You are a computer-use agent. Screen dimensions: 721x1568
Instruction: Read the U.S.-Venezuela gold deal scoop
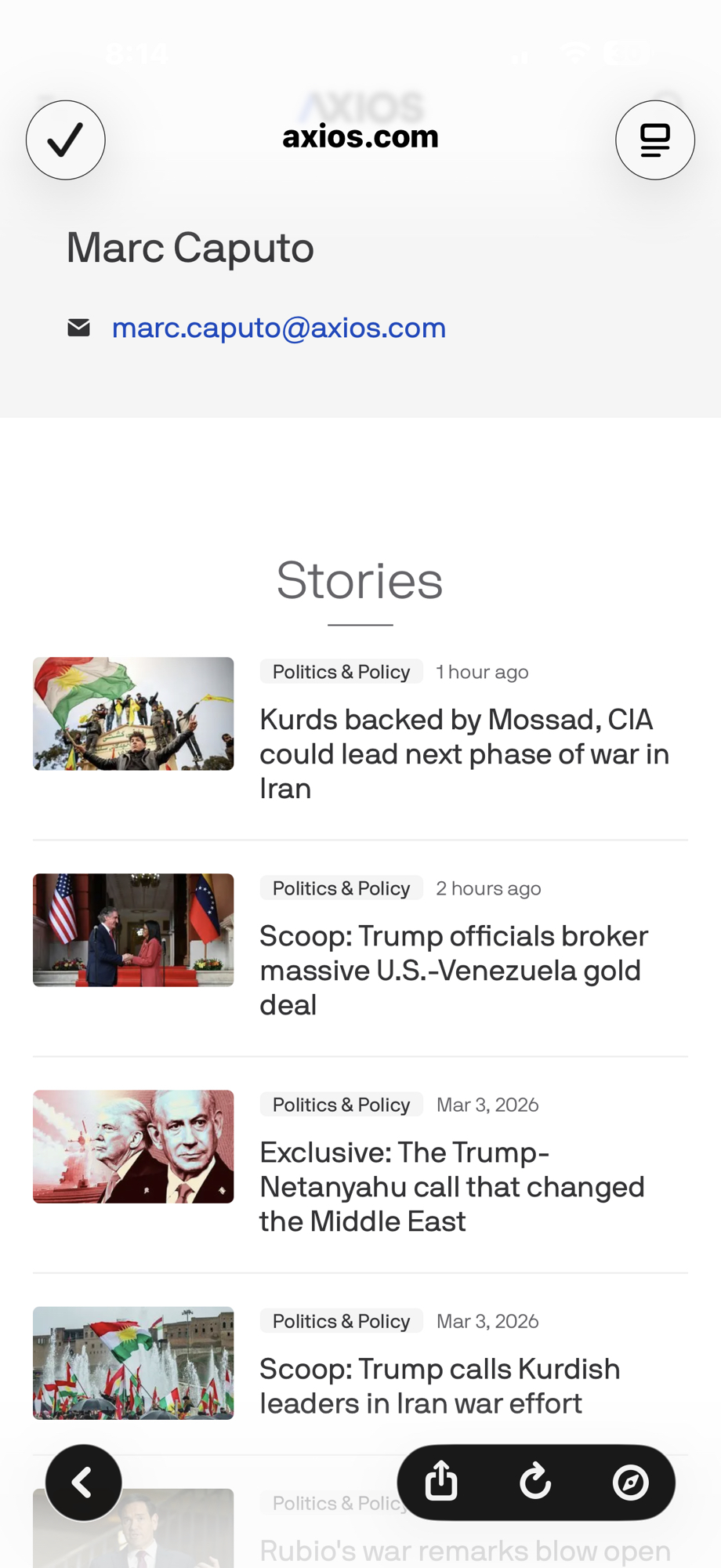click(x=455, y=970)
